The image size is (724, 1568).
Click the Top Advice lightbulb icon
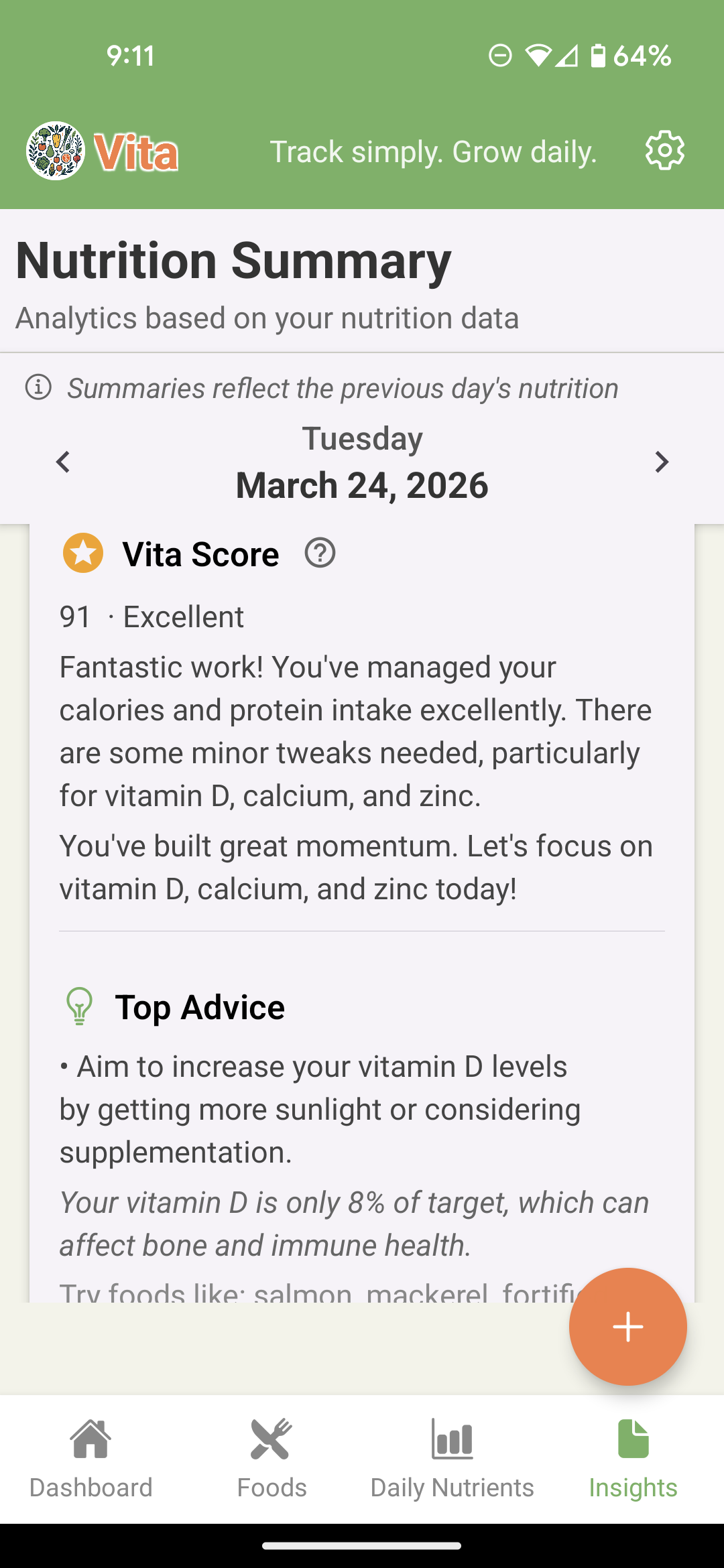pos(79,1006)
